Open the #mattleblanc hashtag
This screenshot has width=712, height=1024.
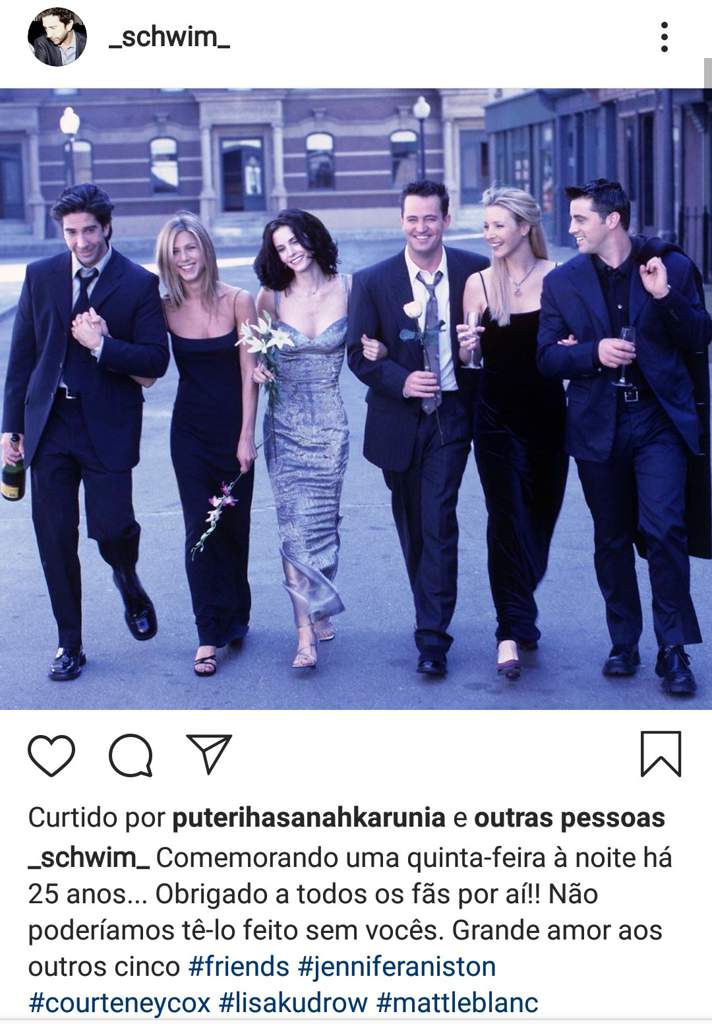[x=457, y=1003]
